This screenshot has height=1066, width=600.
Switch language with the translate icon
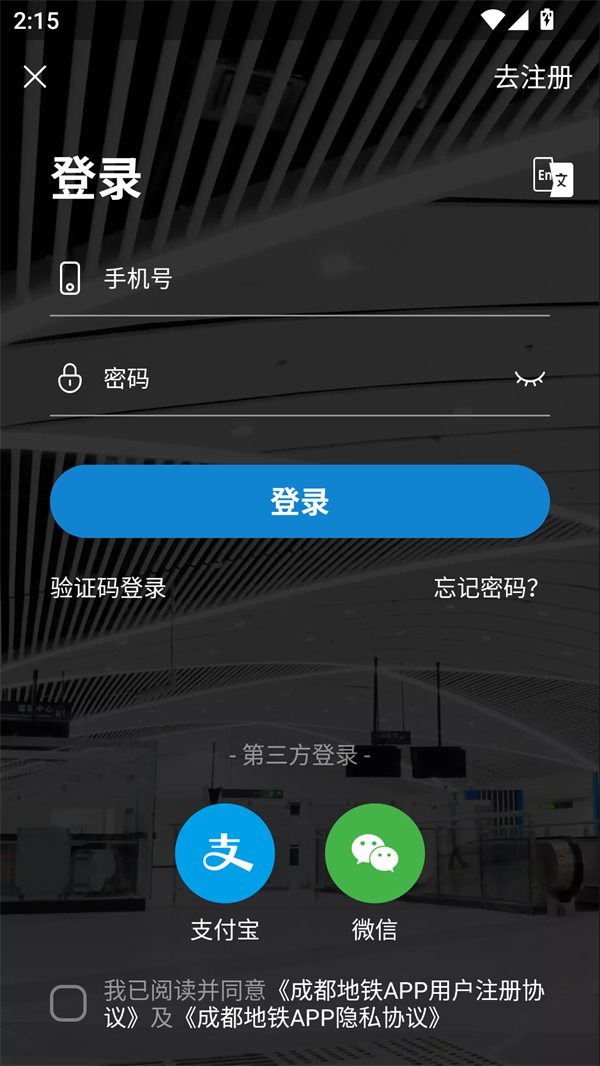[552, 177]
